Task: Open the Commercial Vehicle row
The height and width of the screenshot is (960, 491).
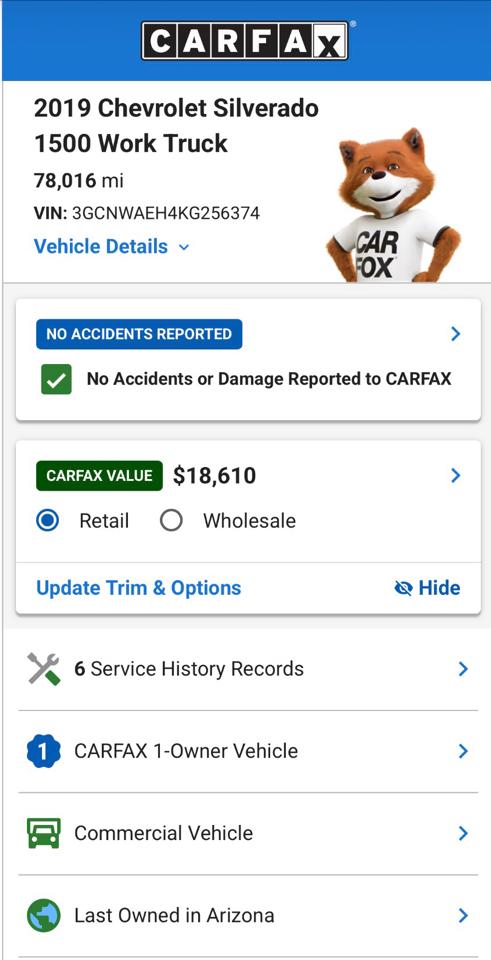Action: (248, 833)
